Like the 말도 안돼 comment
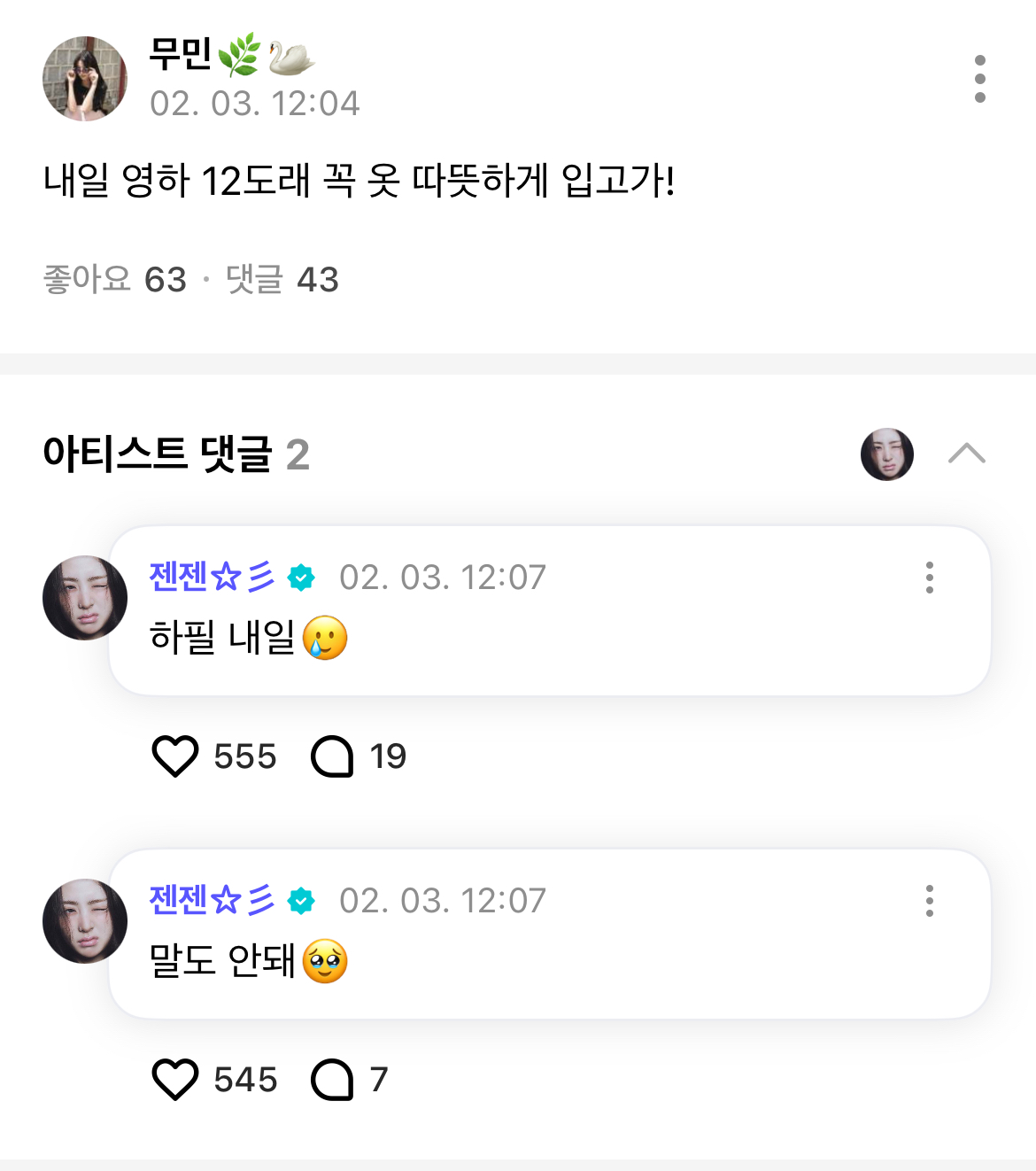The height and width of the screenshot is (1171, 1036). pos(175,1080)
